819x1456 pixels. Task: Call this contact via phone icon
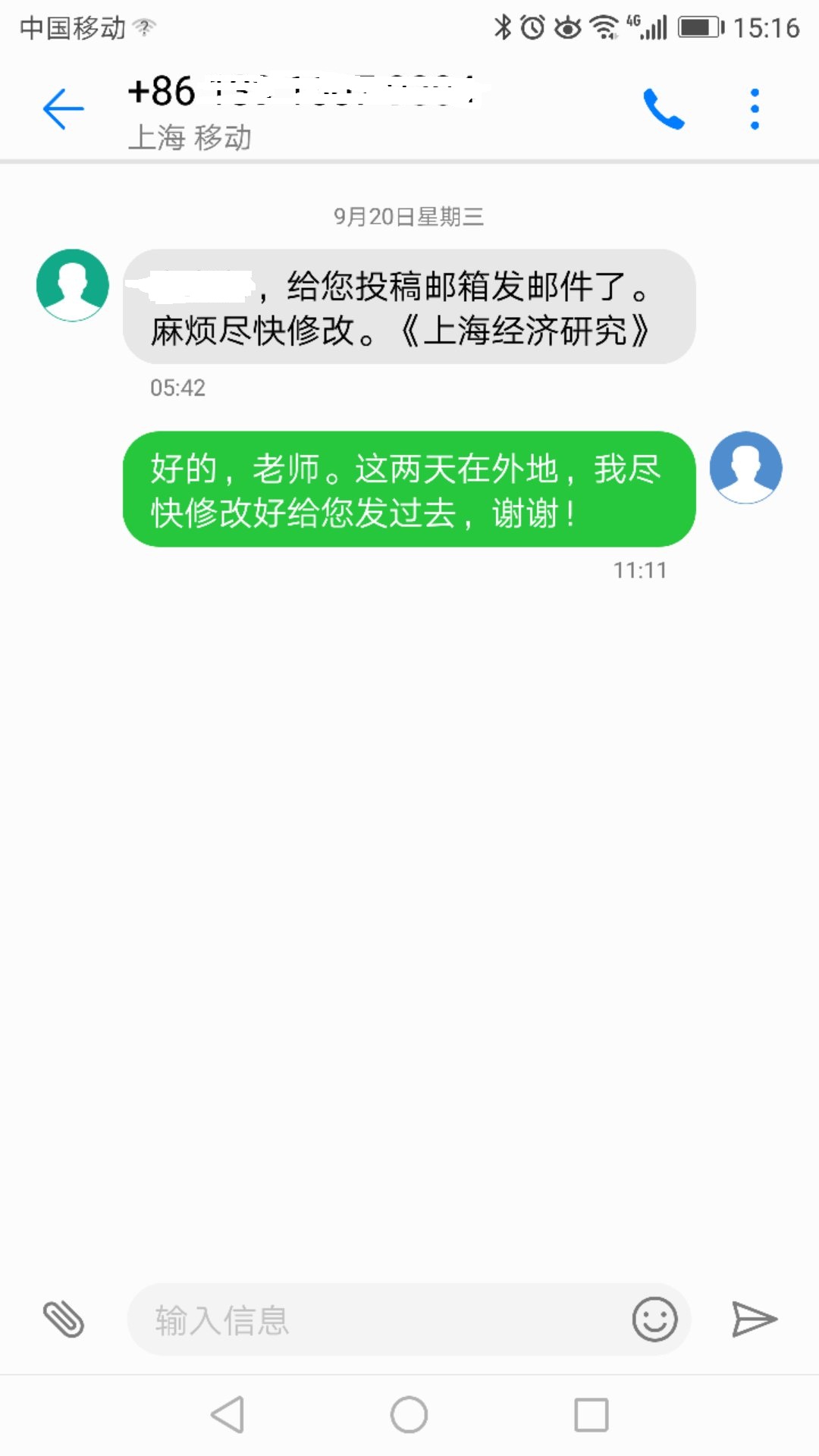[664, 109]
